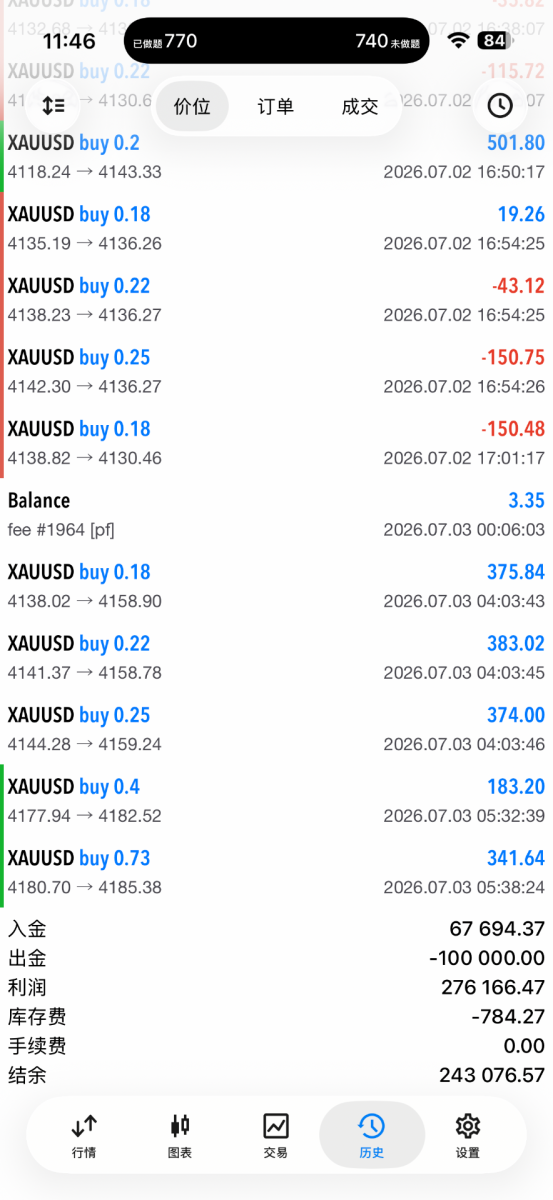The image size is (553, 1200).
Task: Open the clock date range filter
Action: point(500,105)
